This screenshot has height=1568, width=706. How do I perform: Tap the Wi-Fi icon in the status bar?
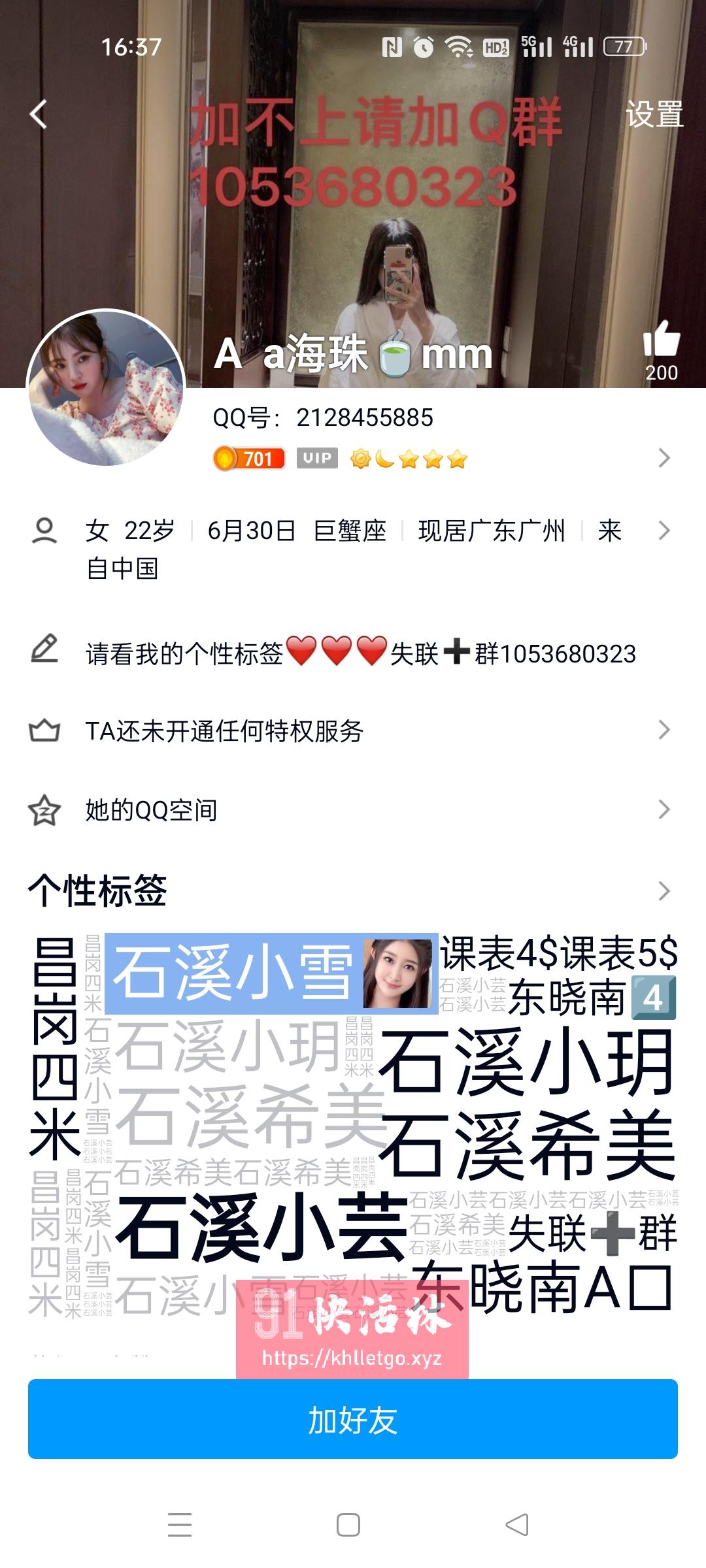coord(458,46)
